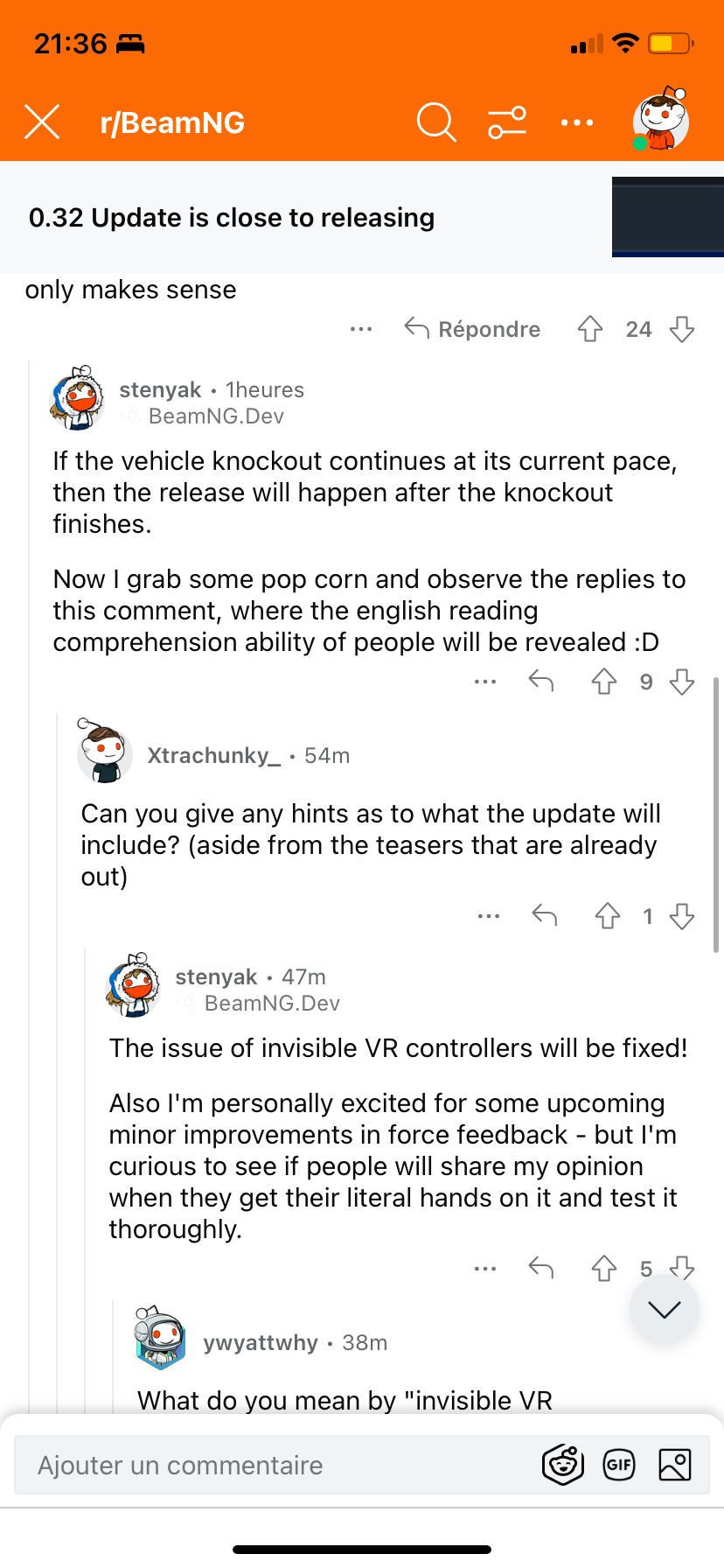This screenshot has width=724, height=1568.
Task: Tap the Ajouter un commentaire field
Action: [262, 1465]
